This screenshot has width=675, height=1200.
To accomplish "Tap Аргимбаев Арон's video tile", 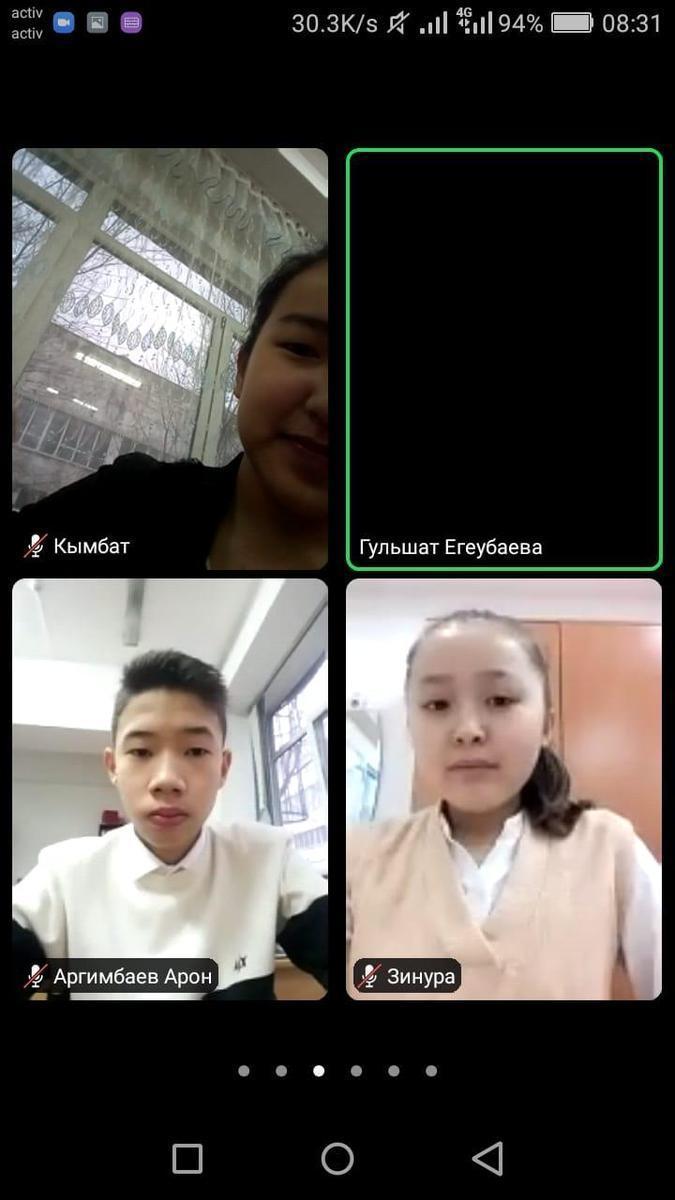I will tap(170, 788).
